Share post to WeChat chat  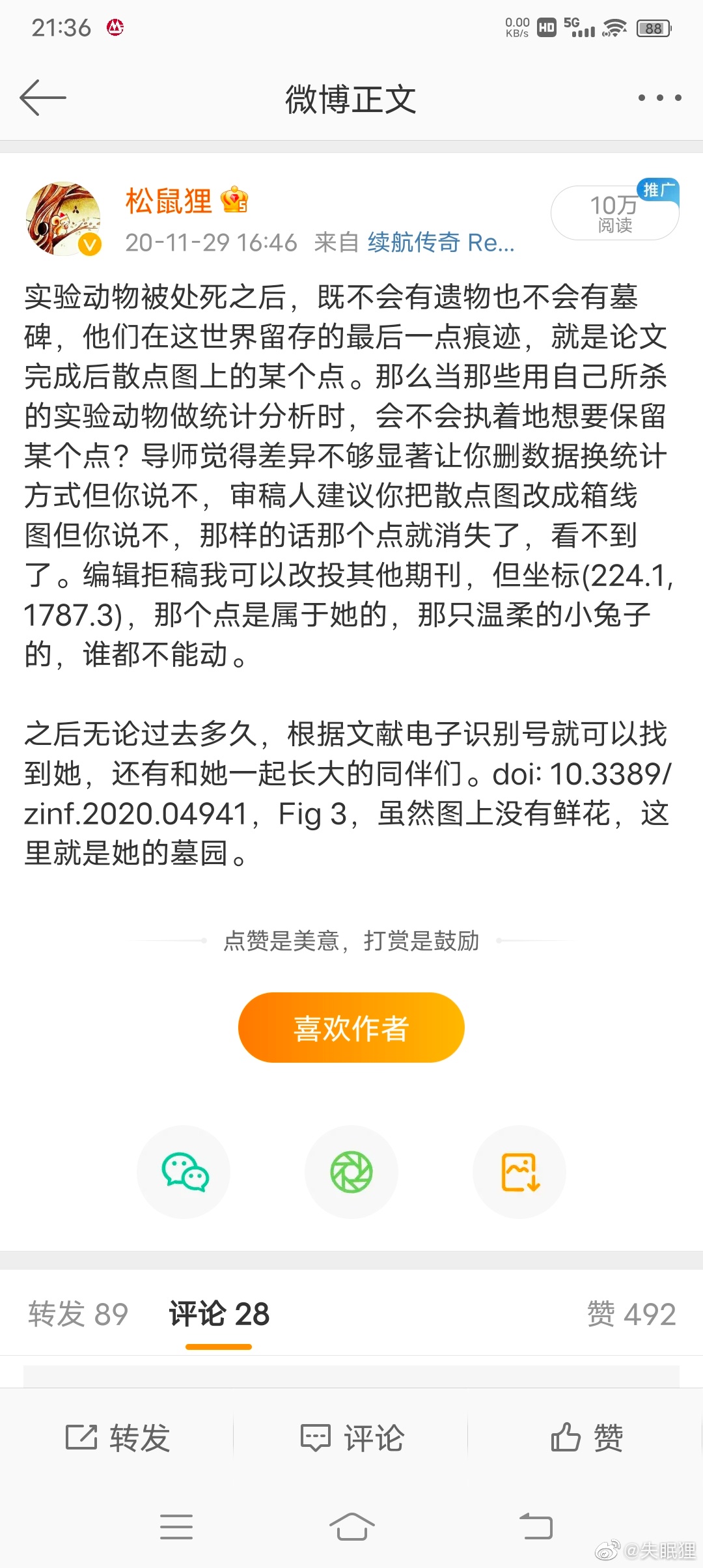(x=184, y=1172)
